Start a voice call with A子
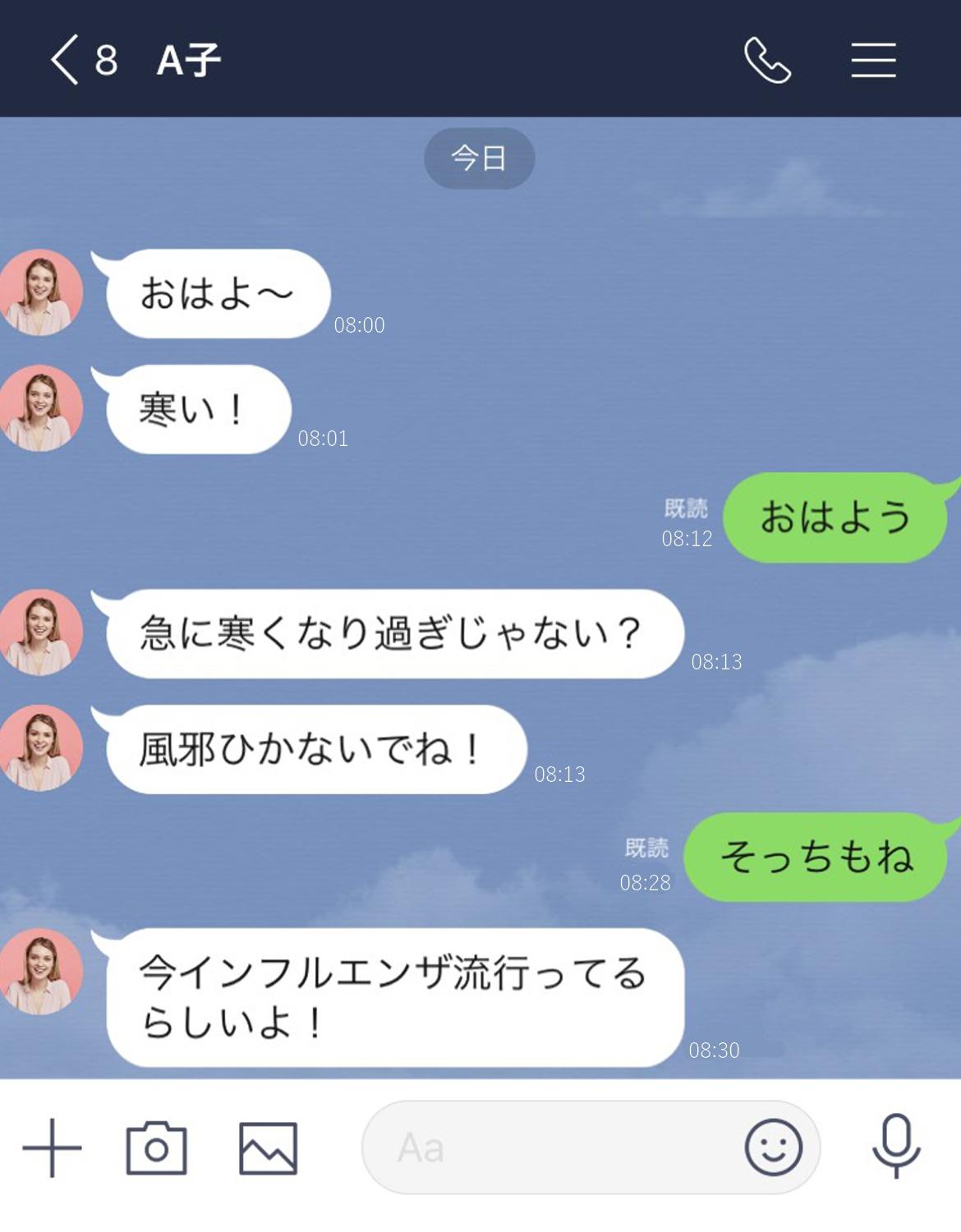The width and height of the screenshot is (961, 1232). 767,60
